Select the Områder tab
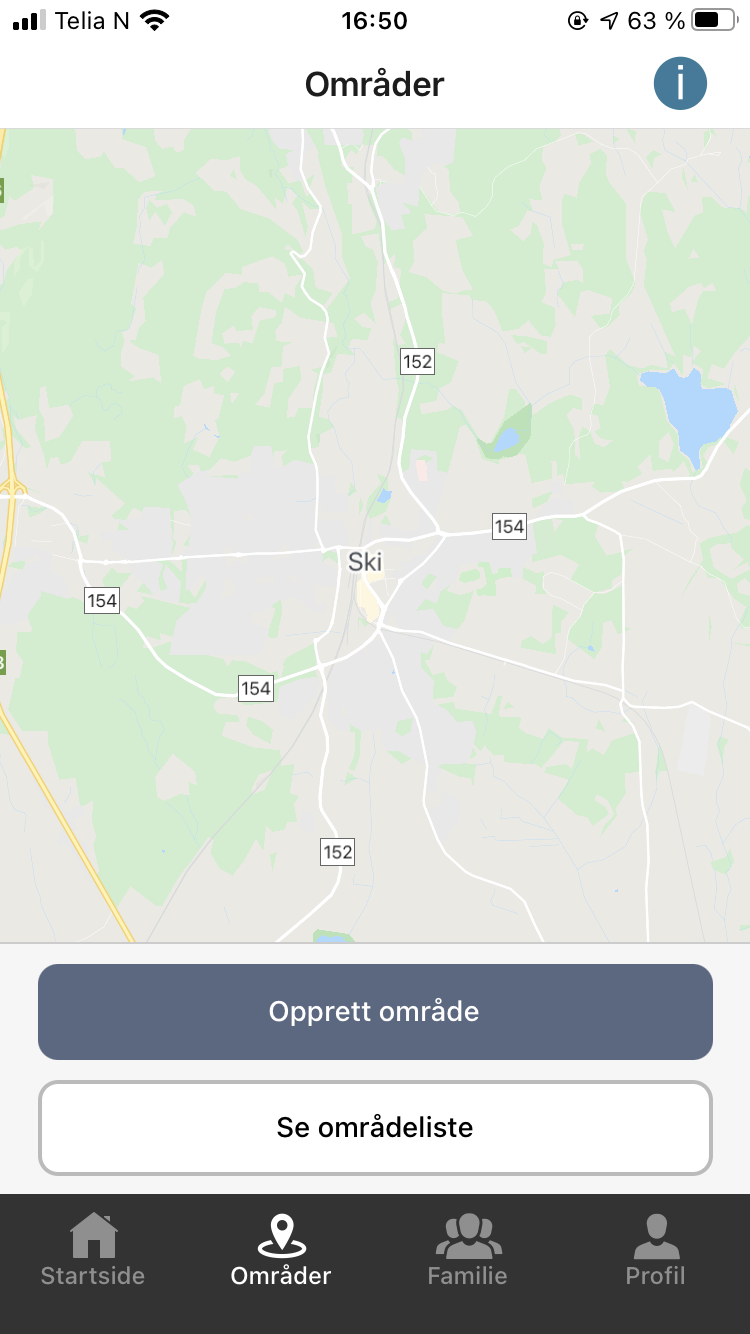The image size is (750, 1334). (x=281, y=1250)
